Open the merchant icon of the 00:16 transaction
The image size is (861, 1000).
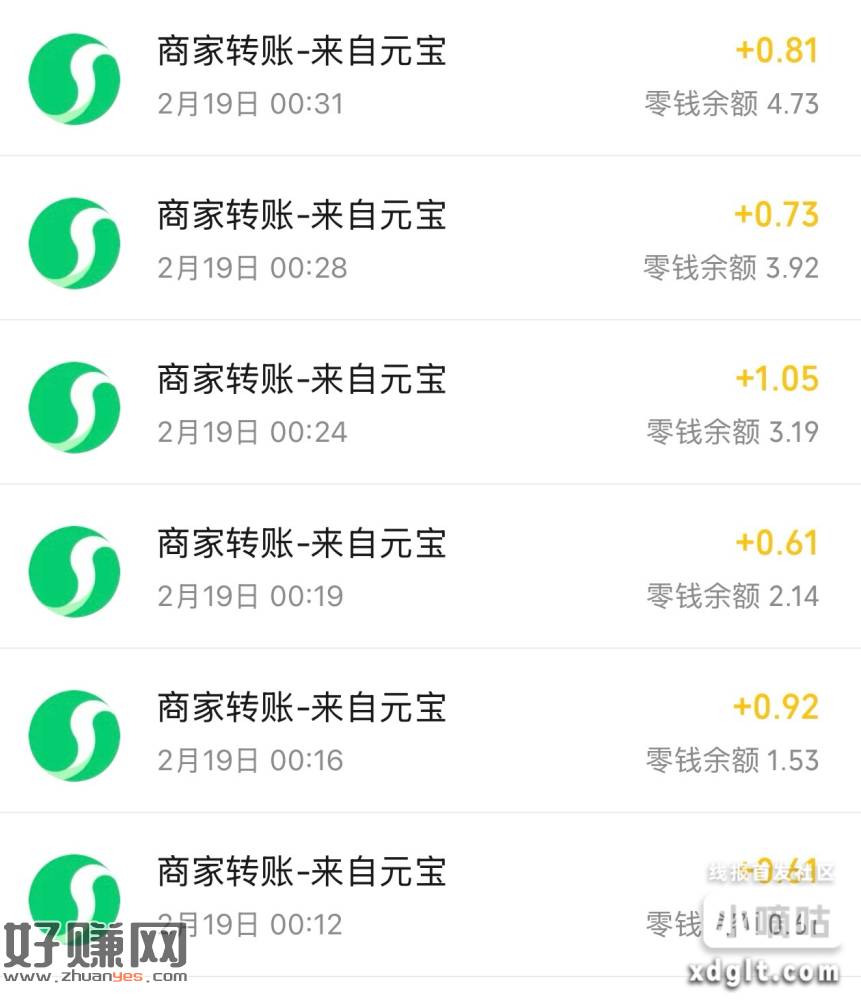click(x=75, y=733)
